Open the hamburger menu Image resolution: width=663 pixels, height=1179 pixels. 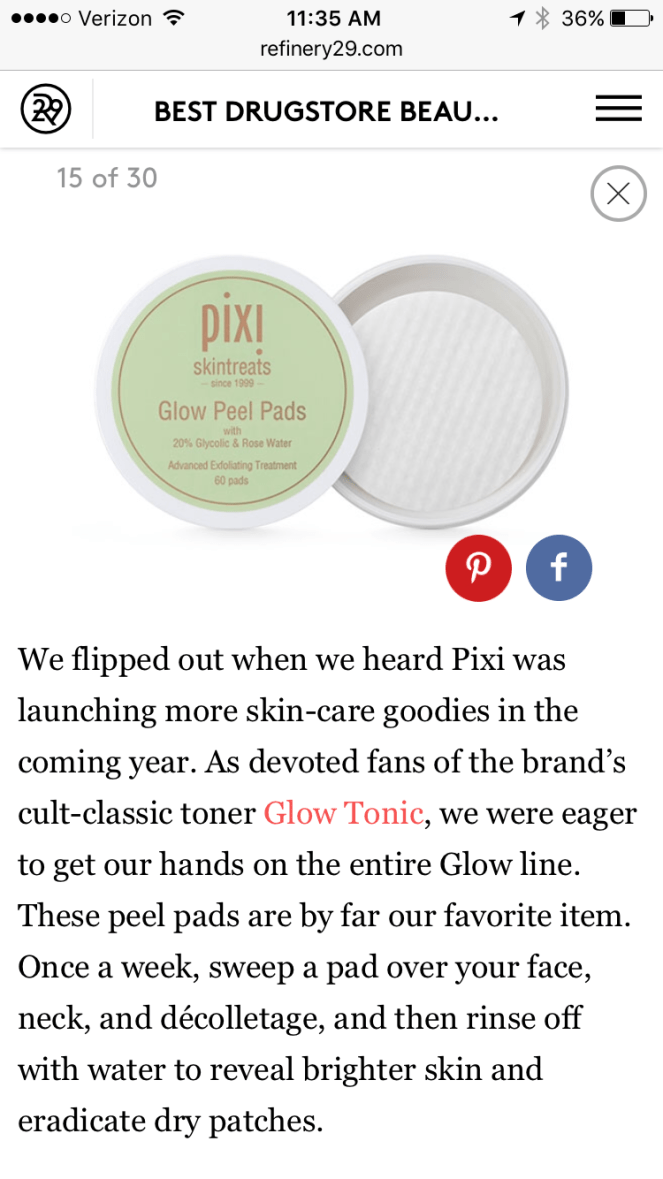618,109
